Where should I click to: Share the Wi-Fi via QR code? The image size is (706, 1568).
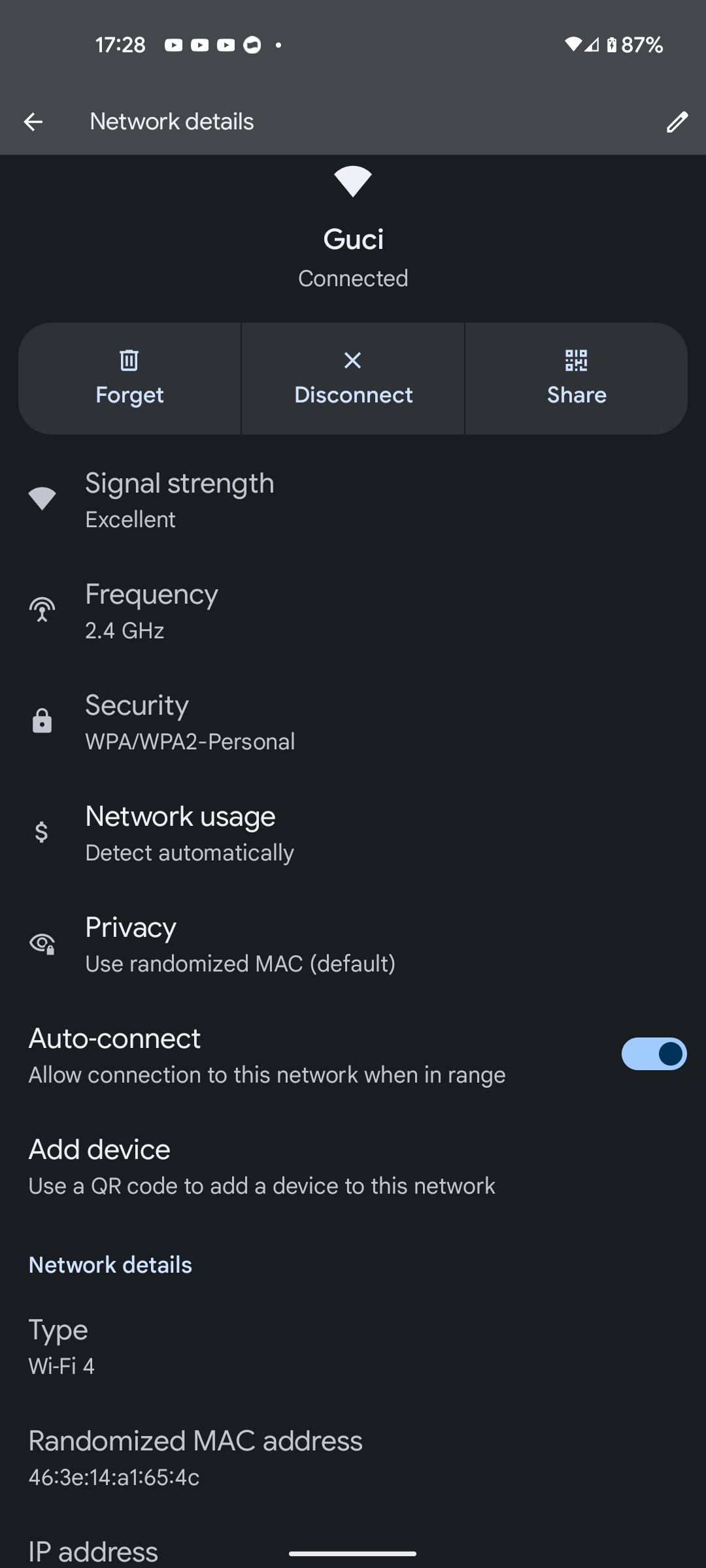coord(577,378)
